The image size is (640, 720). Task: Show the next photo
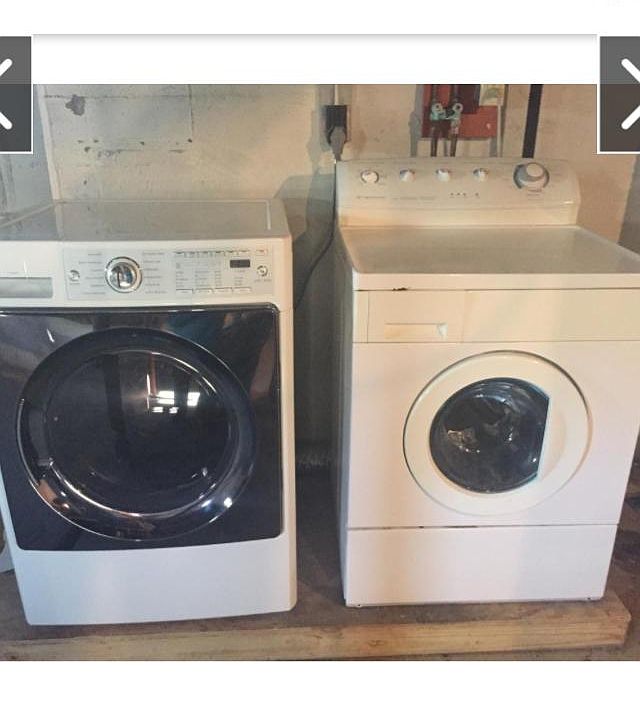click(x=622, y=95)
